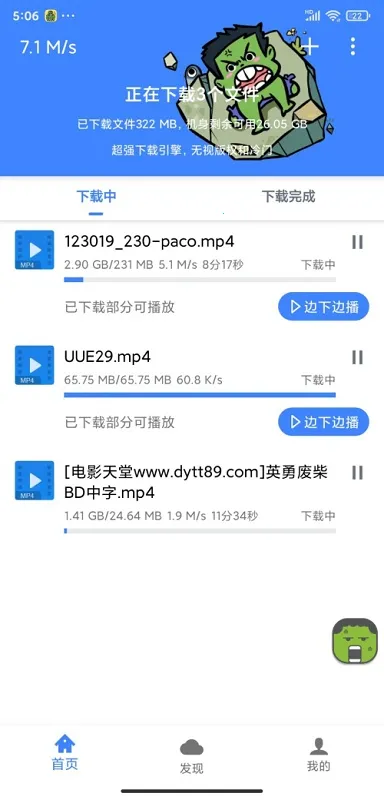Pause the UUE29.mp4 download

click(357, 358)
